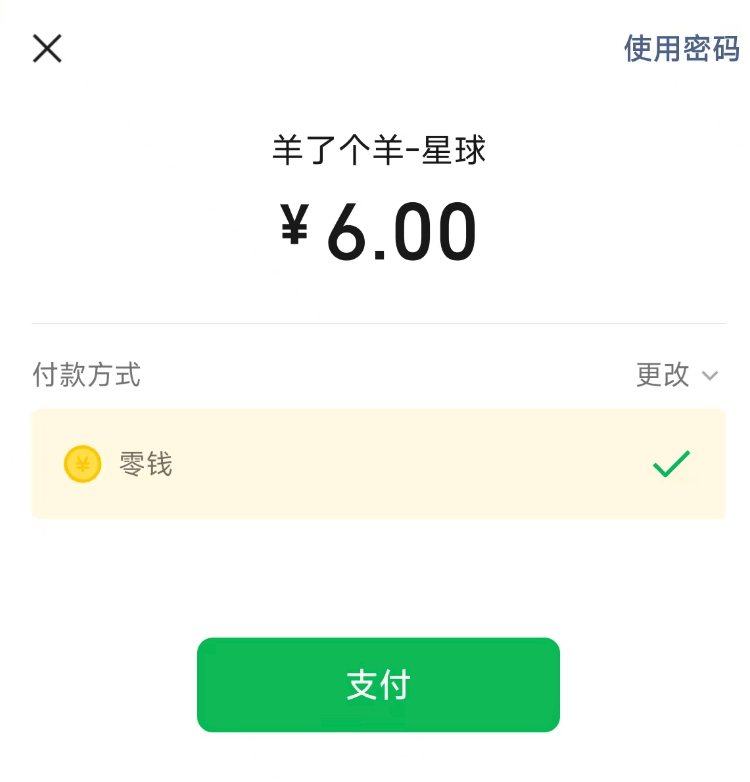Click the X close icon at top left
This screenshot has width=750, height=782.
coord(46,48)
